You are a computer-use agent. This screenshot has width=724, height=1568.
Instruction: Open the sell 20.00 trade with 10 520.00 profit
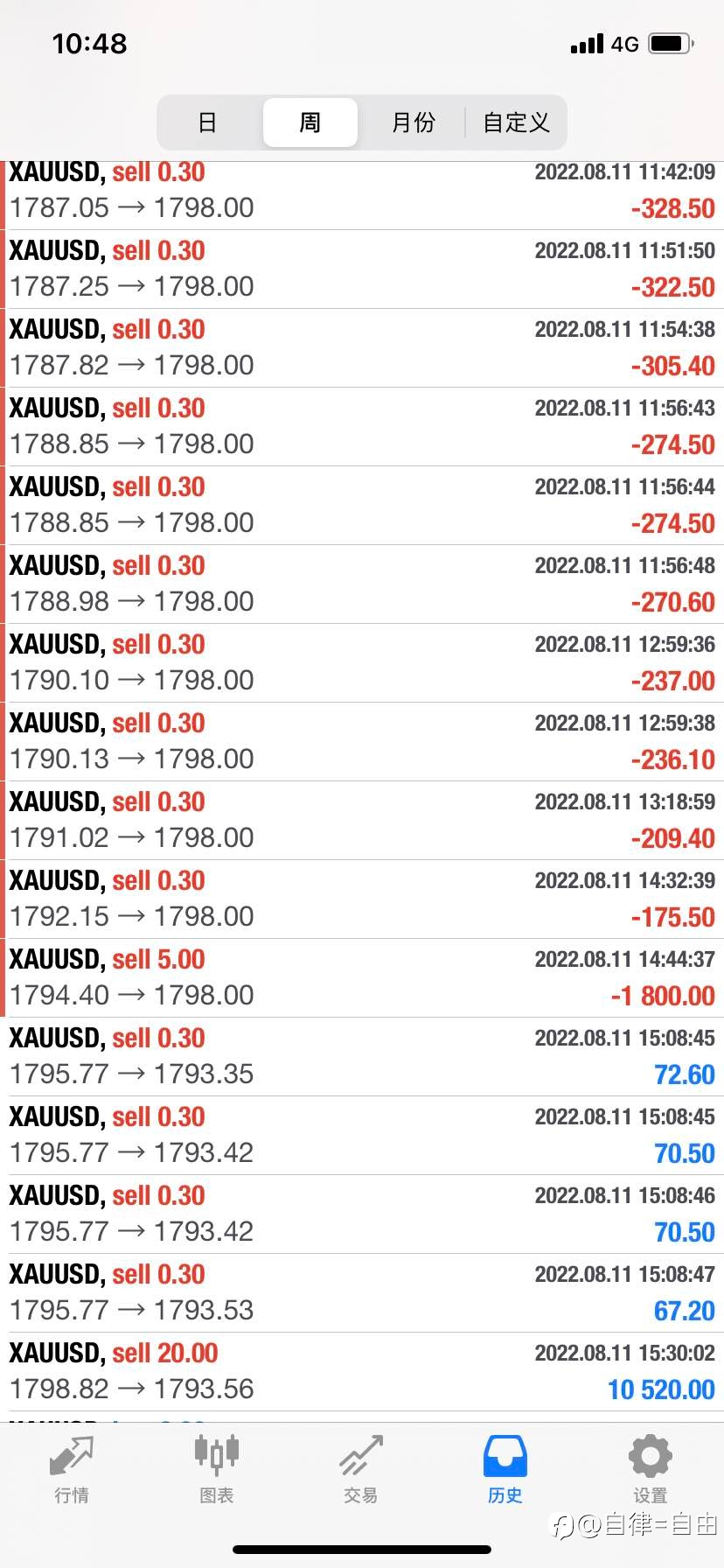(362, 1372)
